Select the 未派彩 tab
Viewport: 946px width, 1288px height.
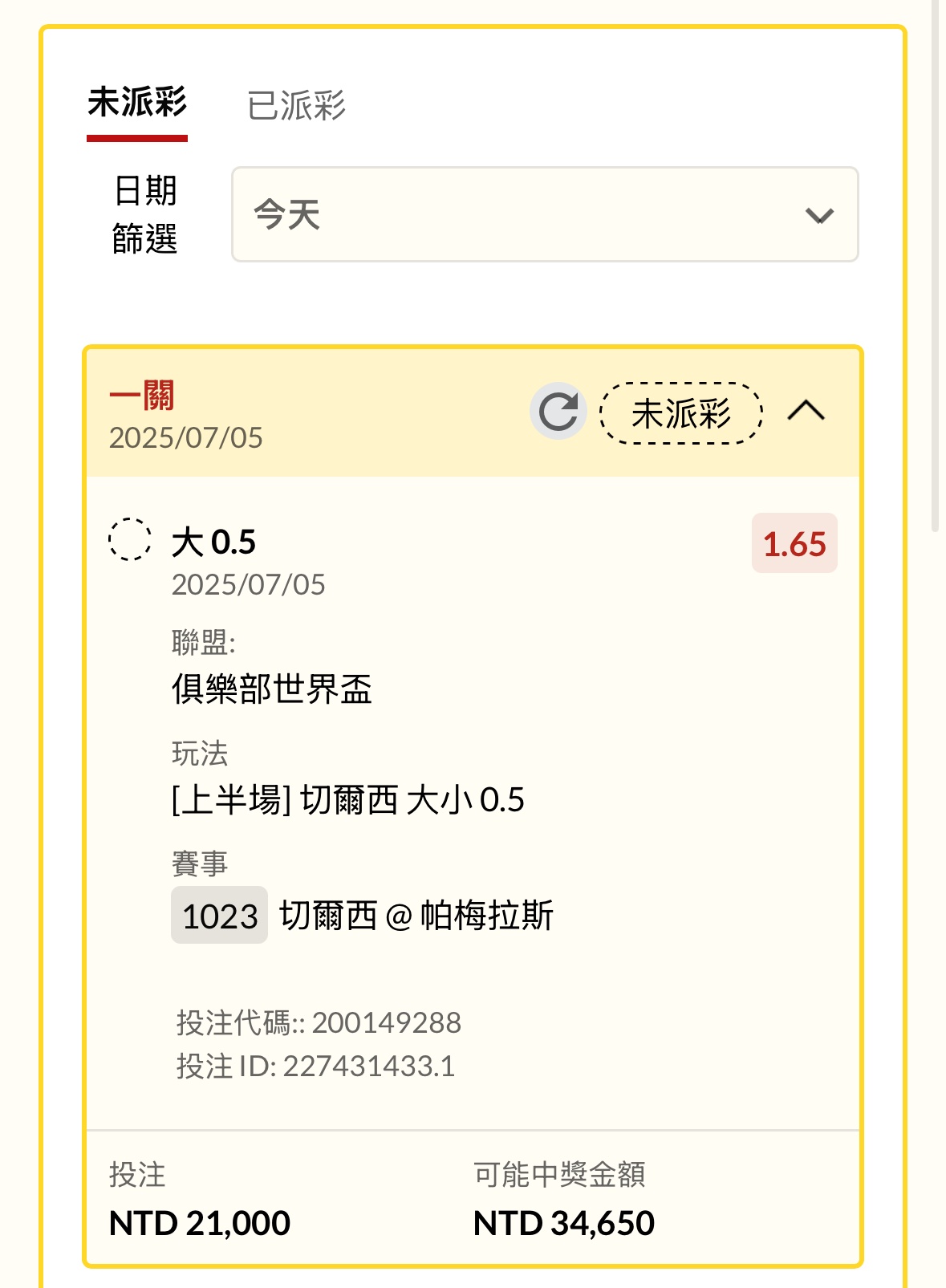point(137,104)
